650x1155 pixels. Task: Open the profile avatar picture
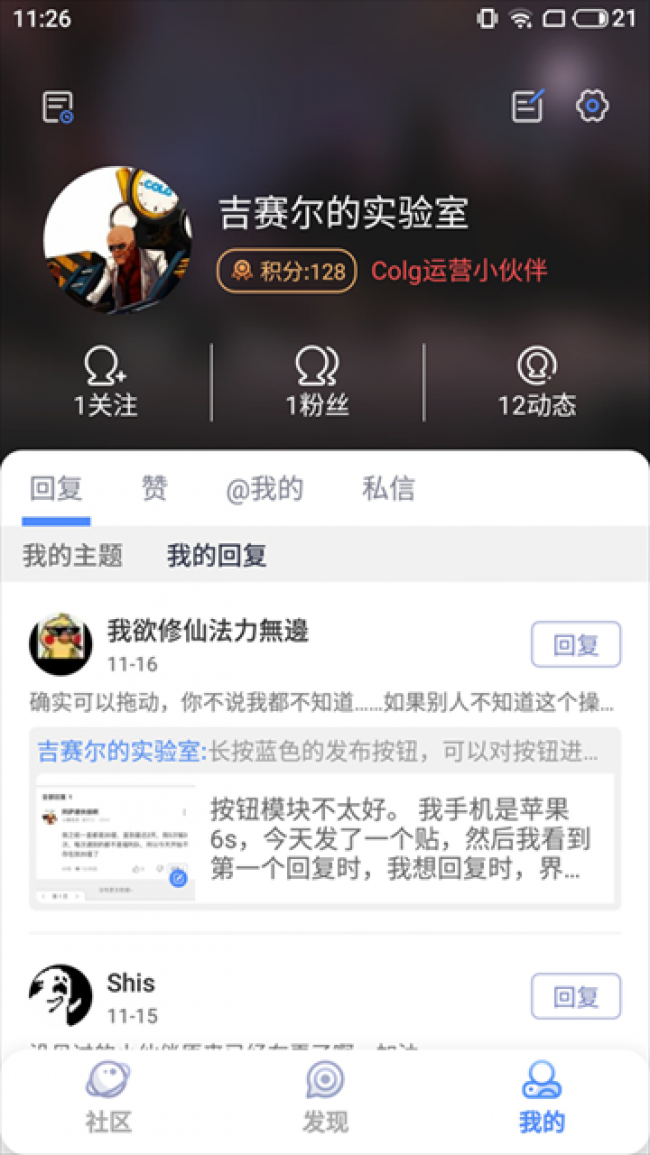(x=117, y=240)
